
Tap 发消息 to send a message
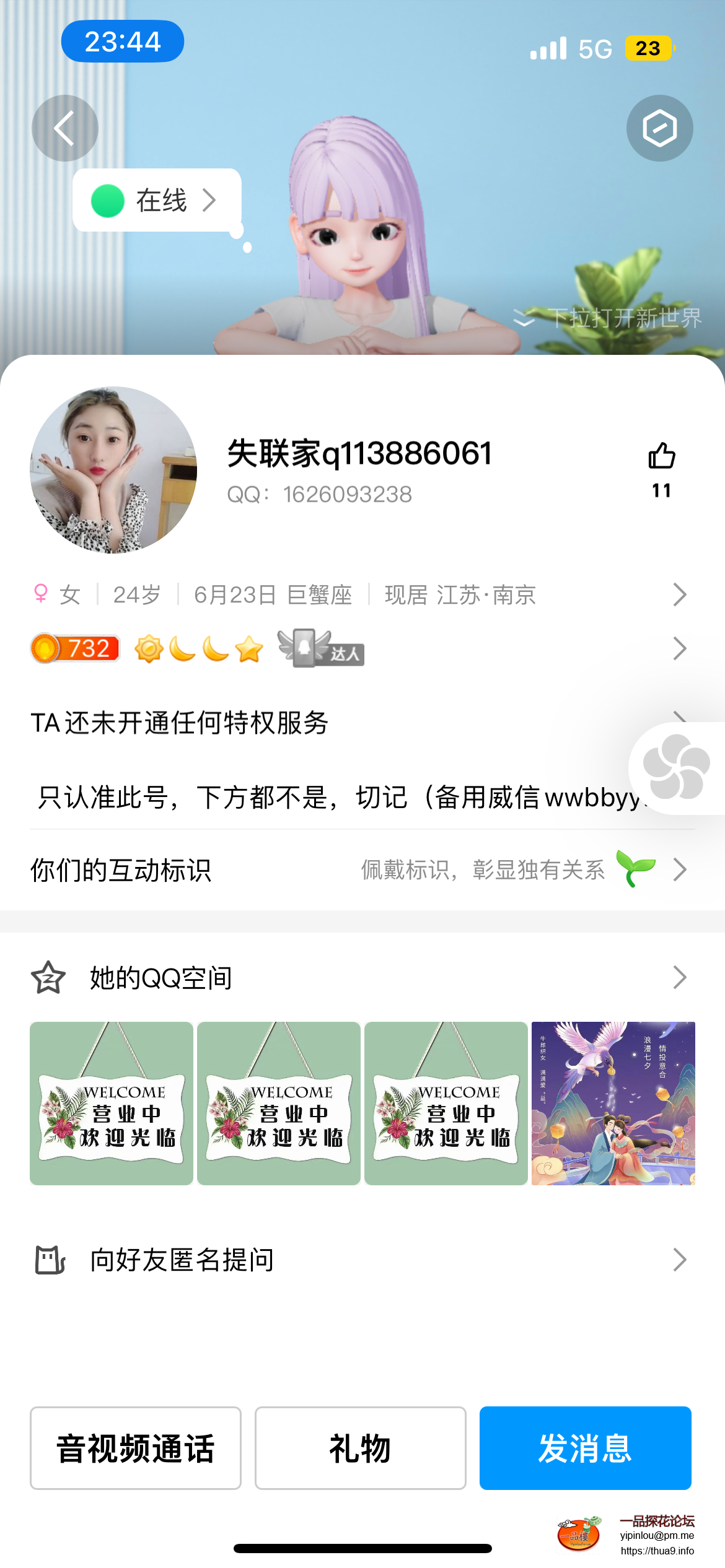[x=585, y=1448]
